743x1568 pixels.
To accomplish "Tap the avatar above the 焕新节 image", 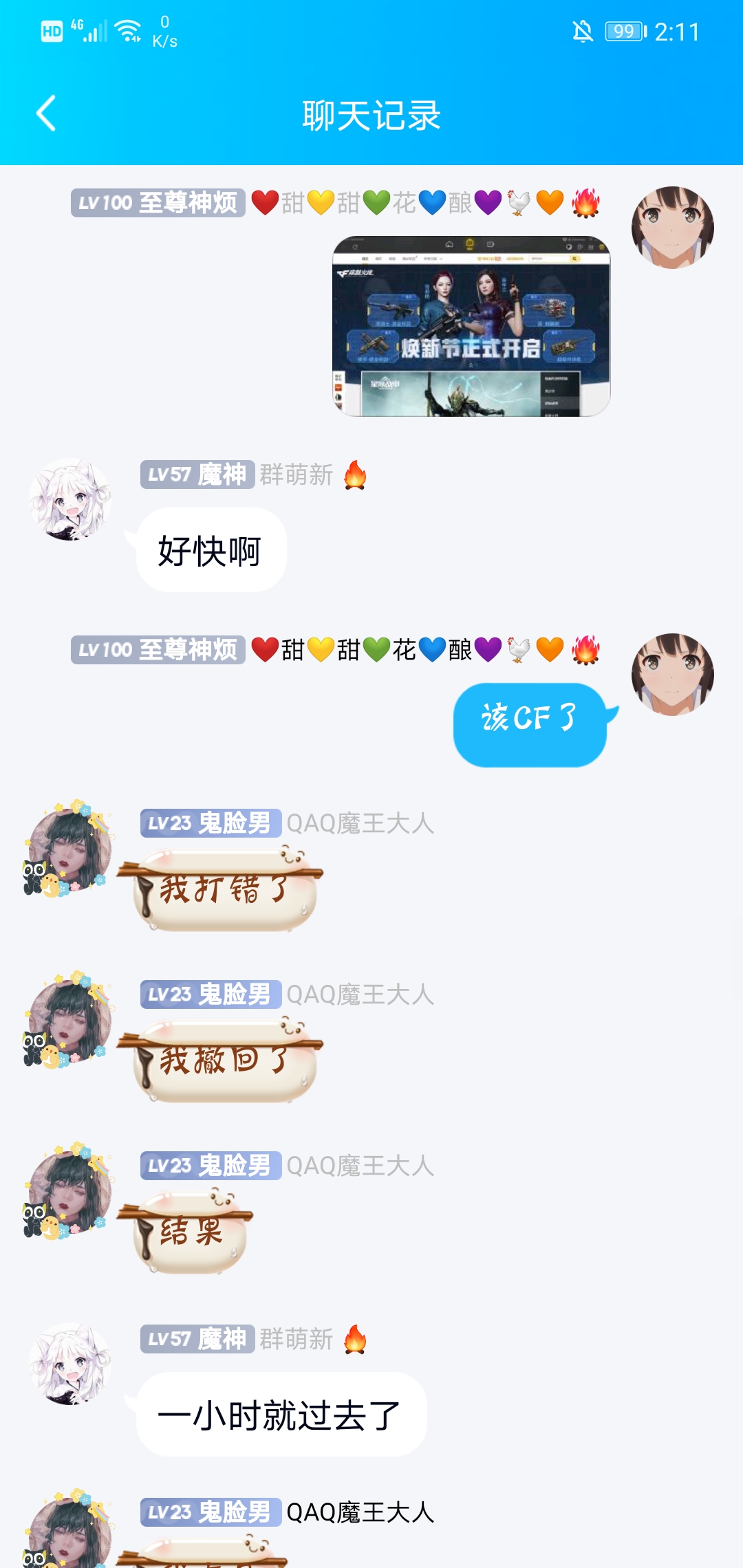I will click(672, 228).
